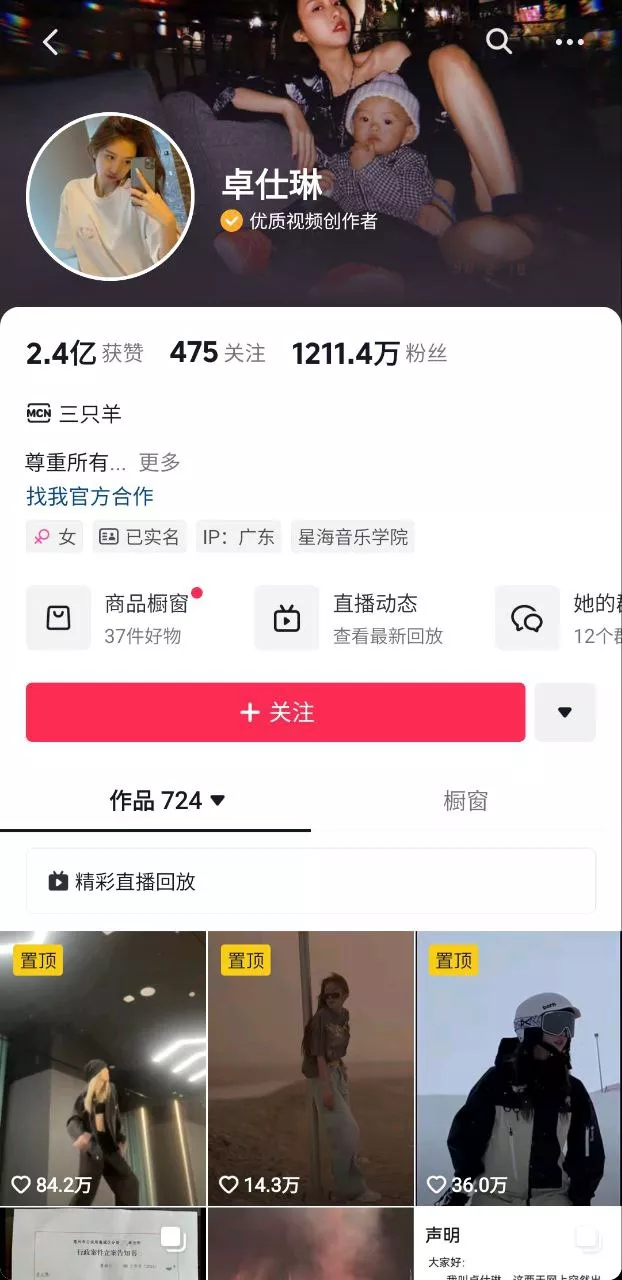Open 商品橱窗 with 37件好物
622x1280 pixels.
tap(120, 618)
